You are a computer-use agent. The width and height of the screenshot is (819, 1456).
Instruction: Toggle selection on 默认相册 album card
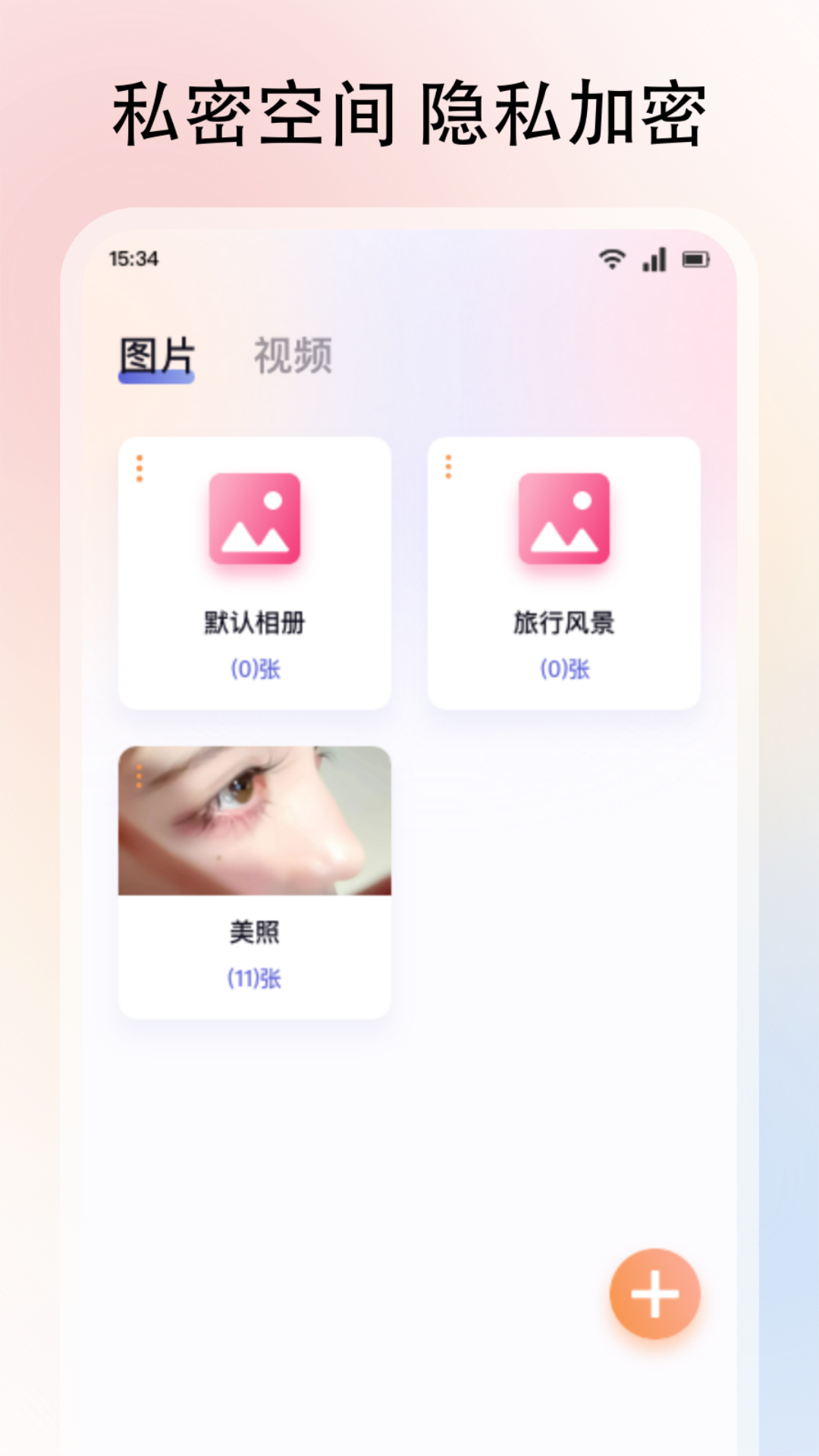click(253, 569)
